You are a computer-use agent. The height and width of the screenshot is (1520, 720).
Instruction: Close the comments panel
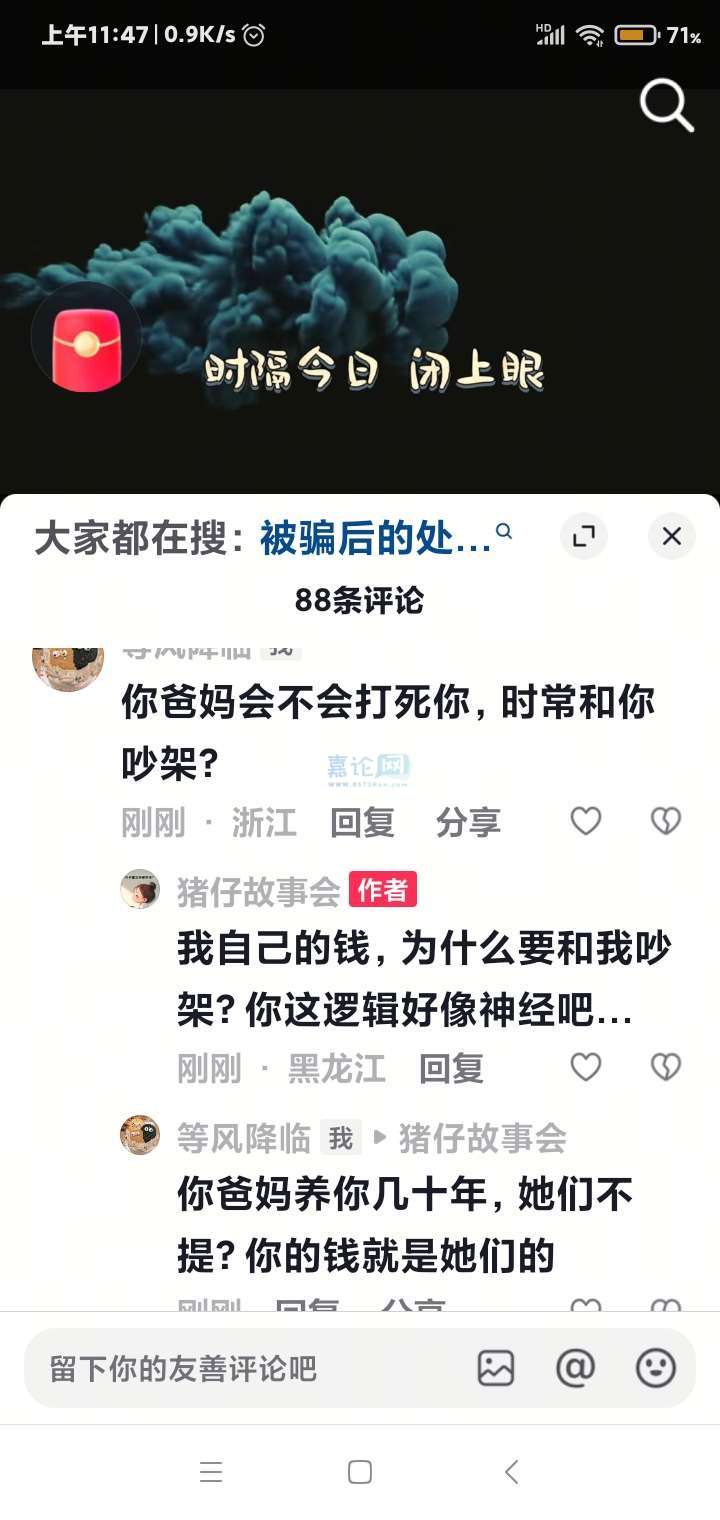(x=671, y=536)
